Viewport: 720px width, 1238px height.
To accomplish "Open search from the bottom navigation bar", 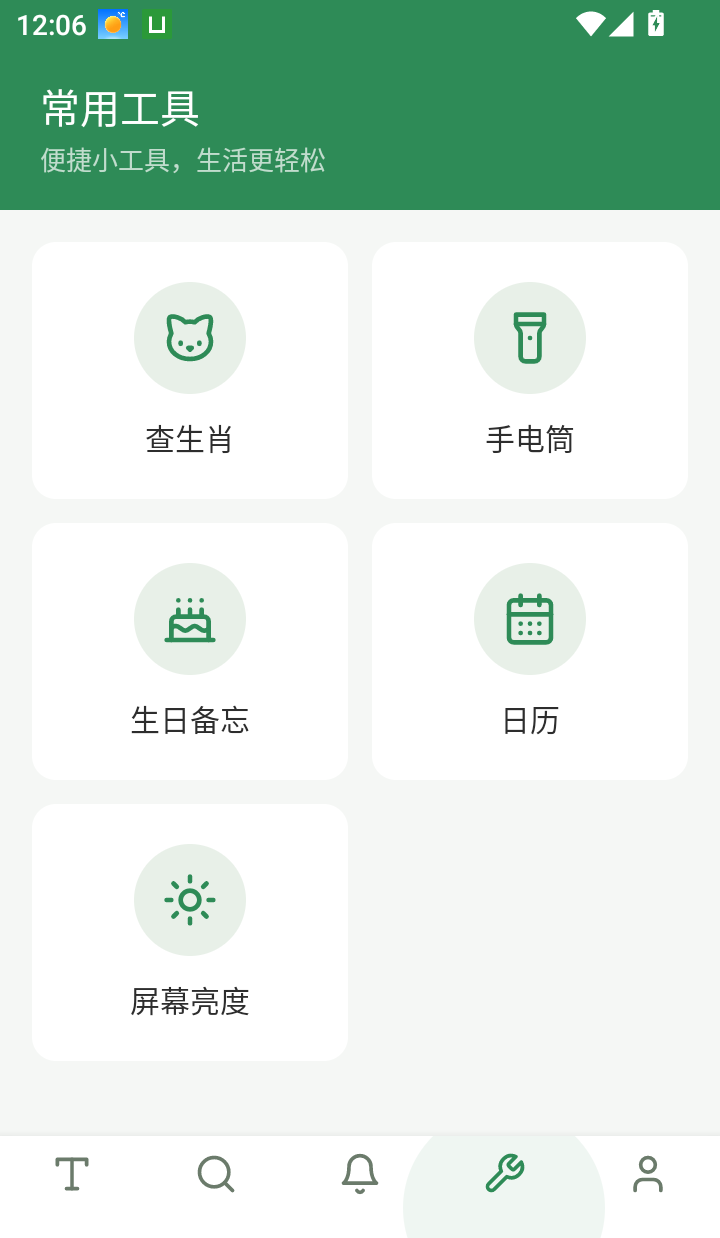I will [216, 1175].
